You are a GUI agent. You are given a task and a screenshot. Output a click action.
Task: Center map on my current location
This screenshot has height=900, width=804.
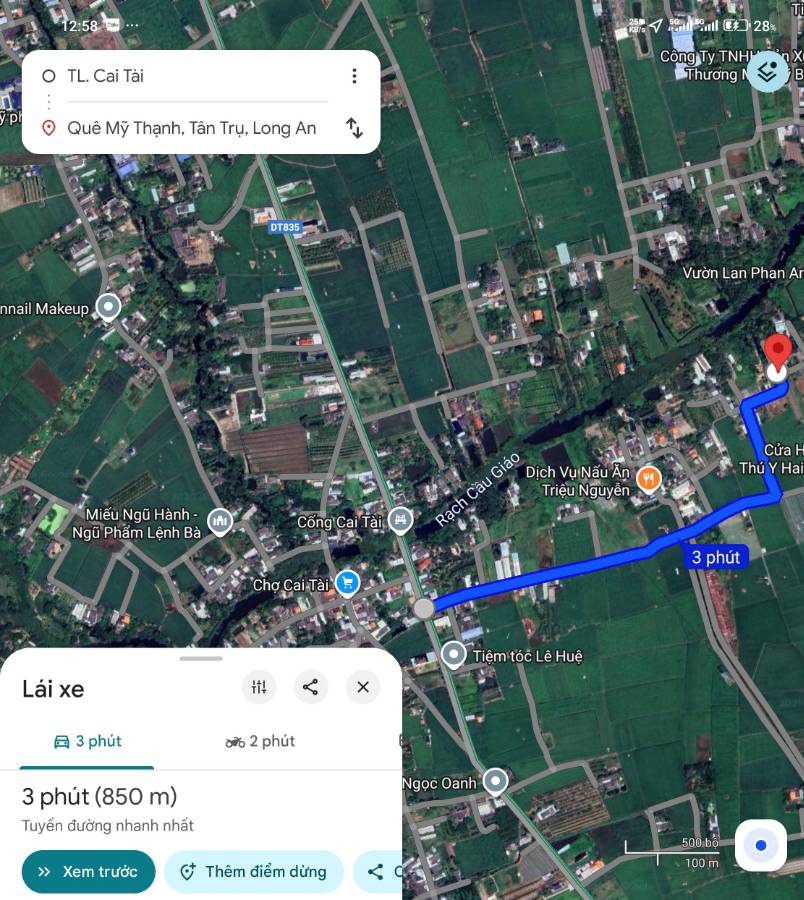click(x=761, y=846)
